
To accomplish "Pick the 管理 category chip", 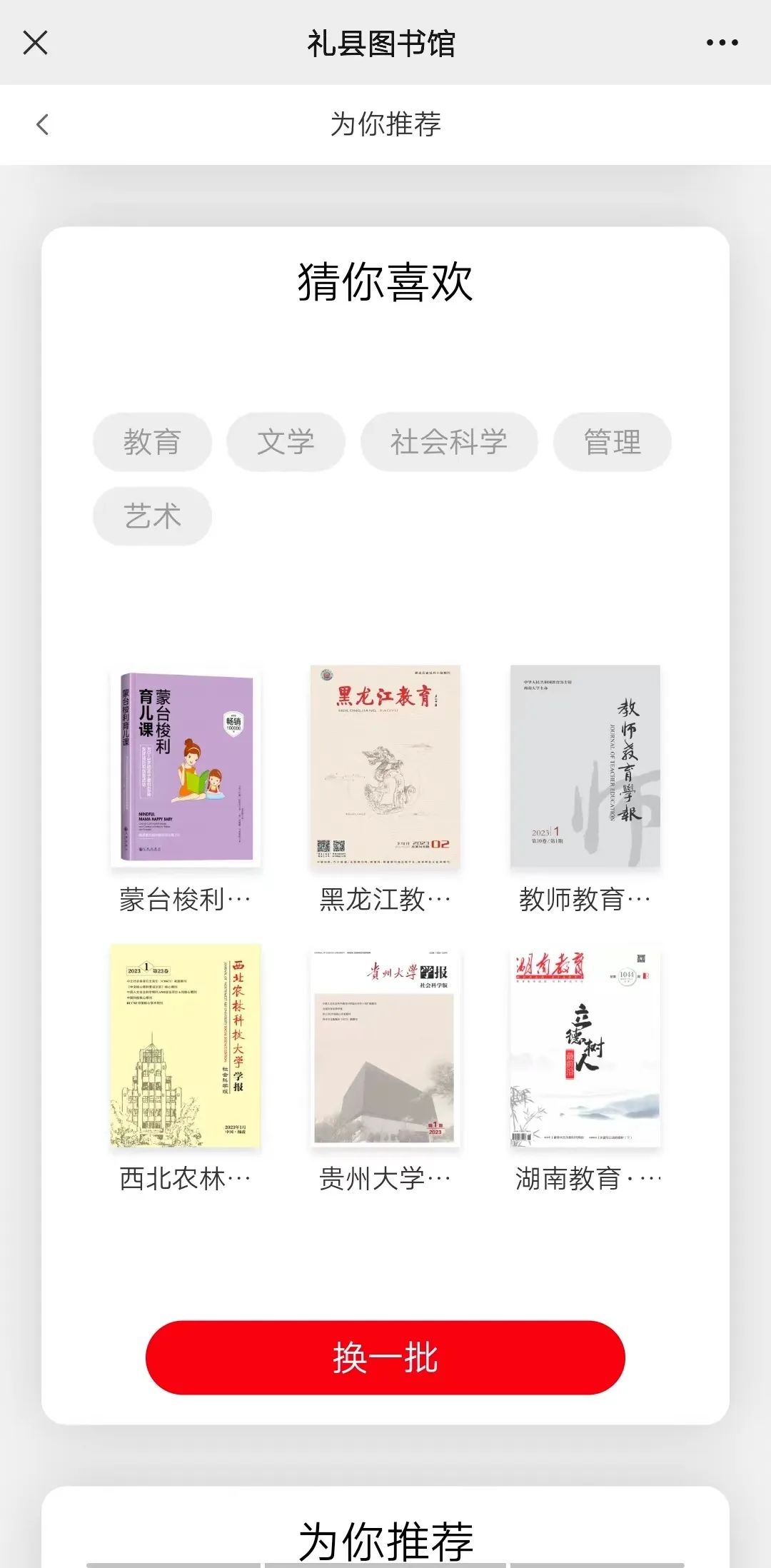I will click(x=612, y=442).
